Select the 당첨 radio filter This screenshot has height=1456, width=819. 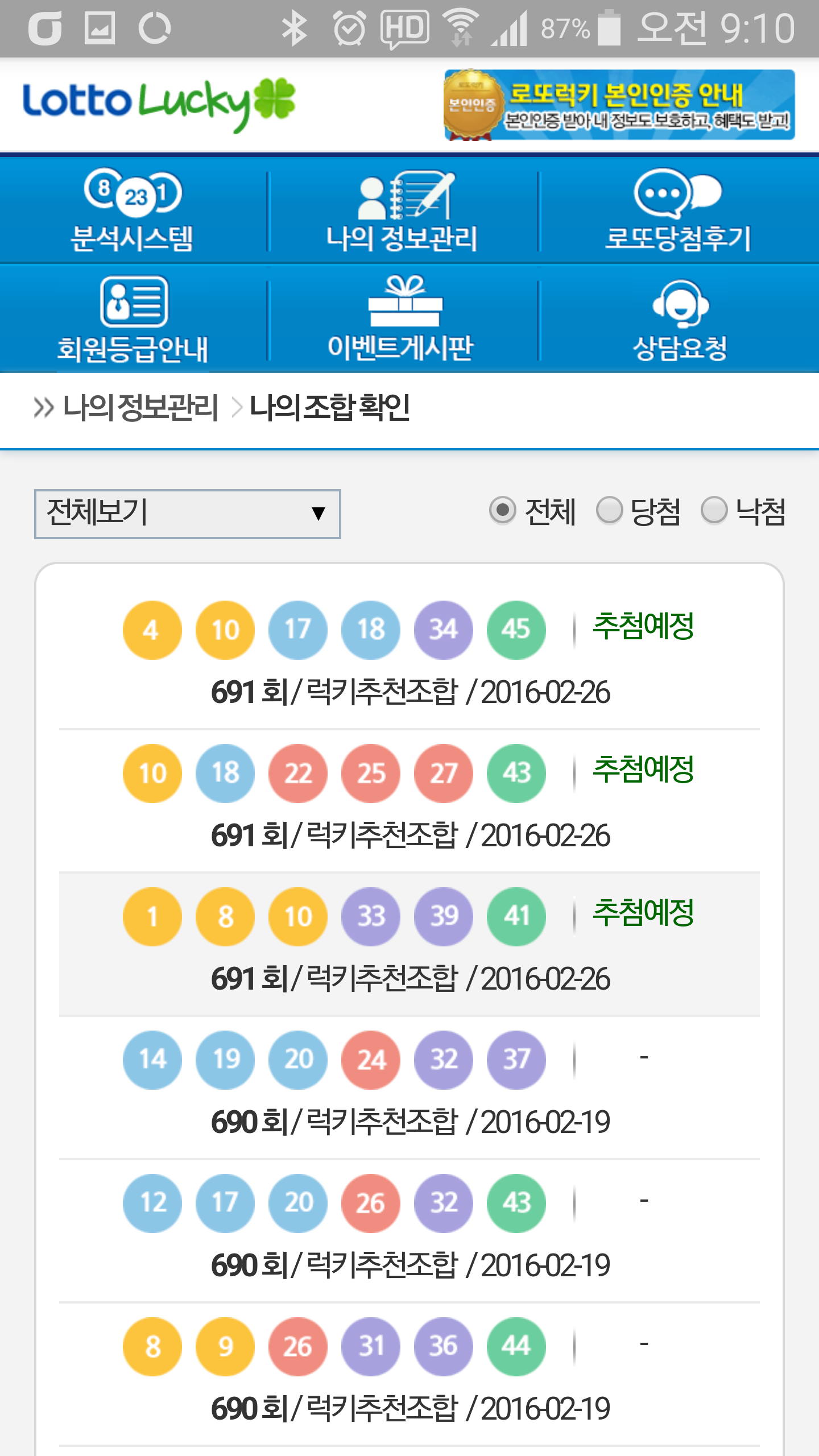[609, 510]
